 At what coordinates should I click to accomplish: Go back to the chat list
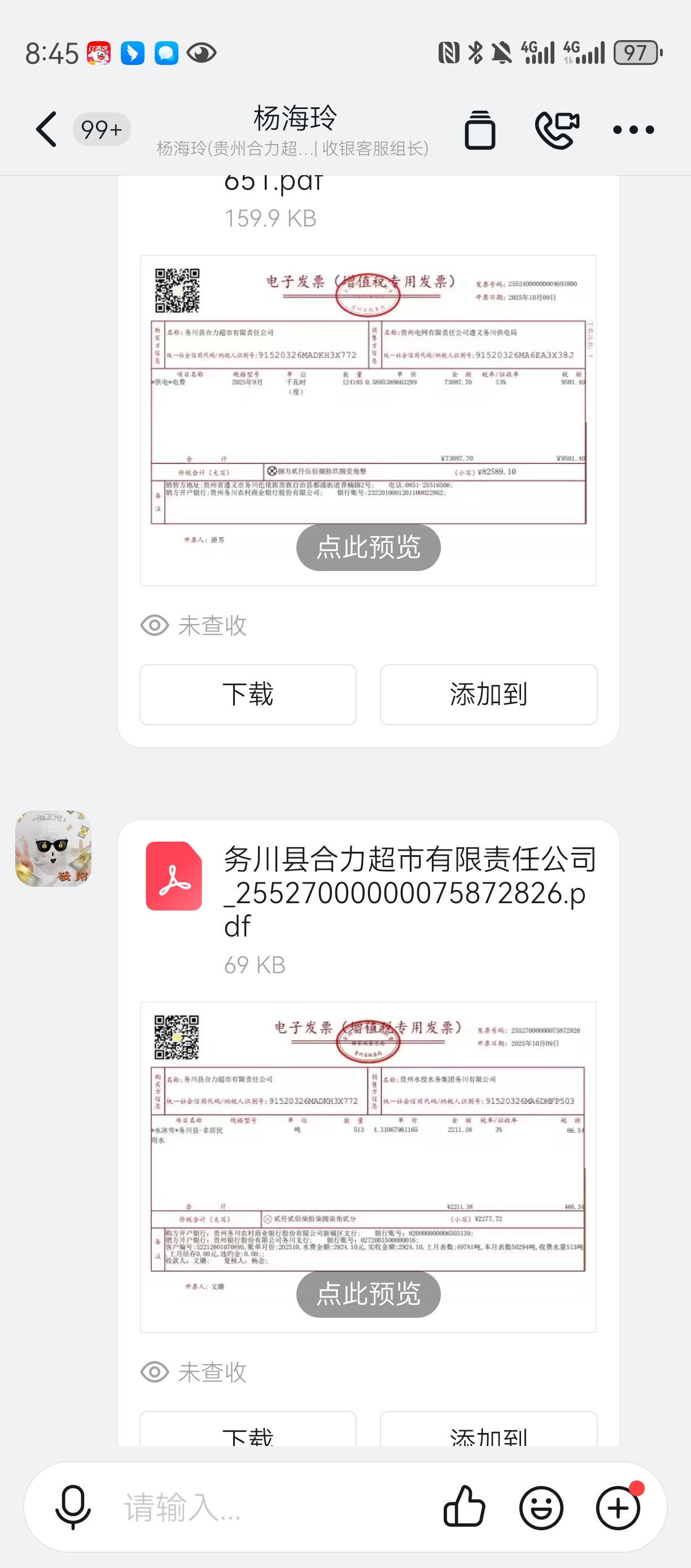[47, 129]
